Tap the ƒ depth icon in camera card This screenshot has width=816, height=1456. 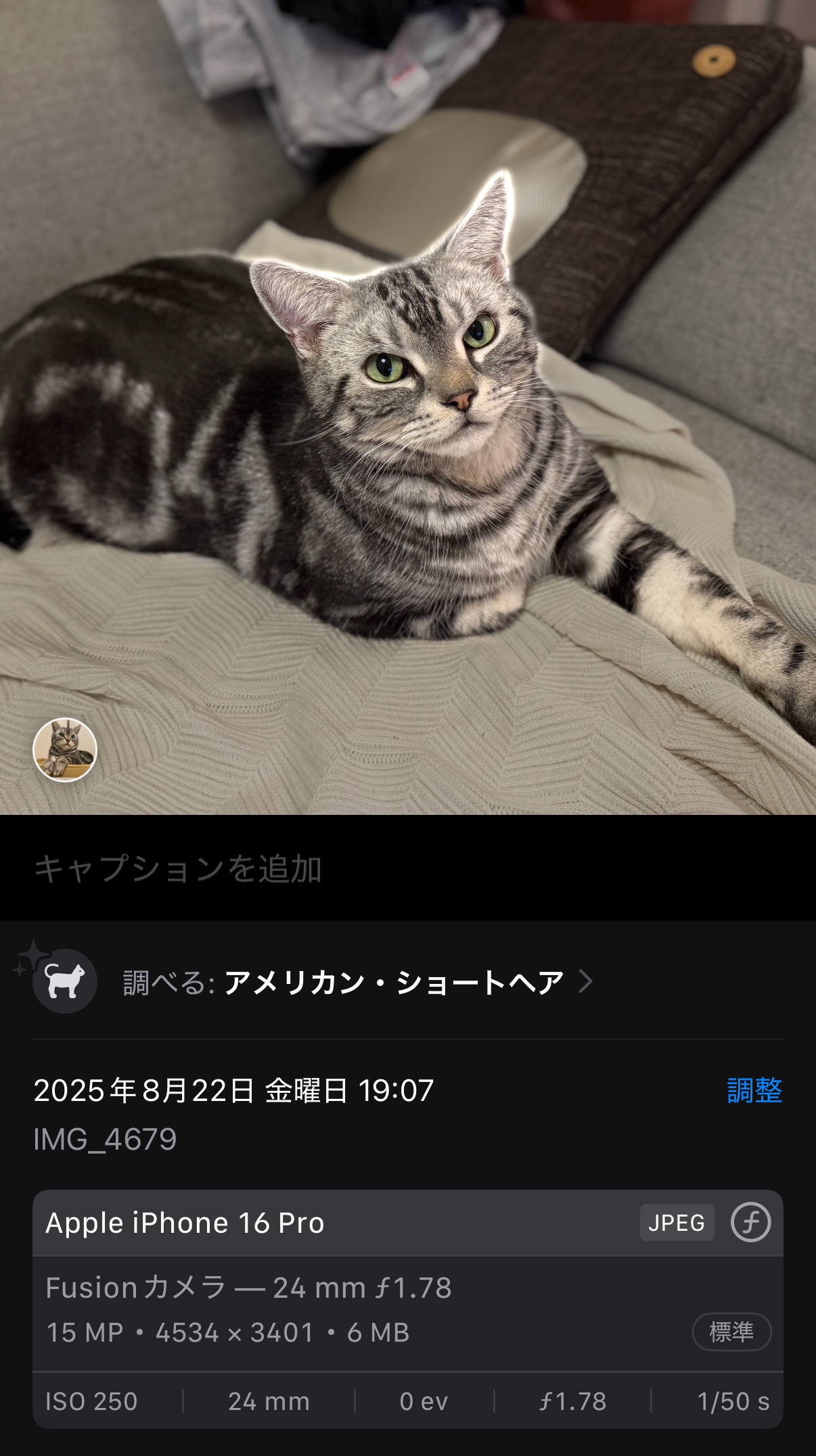pyautogui.click(x=750, y=1223)
